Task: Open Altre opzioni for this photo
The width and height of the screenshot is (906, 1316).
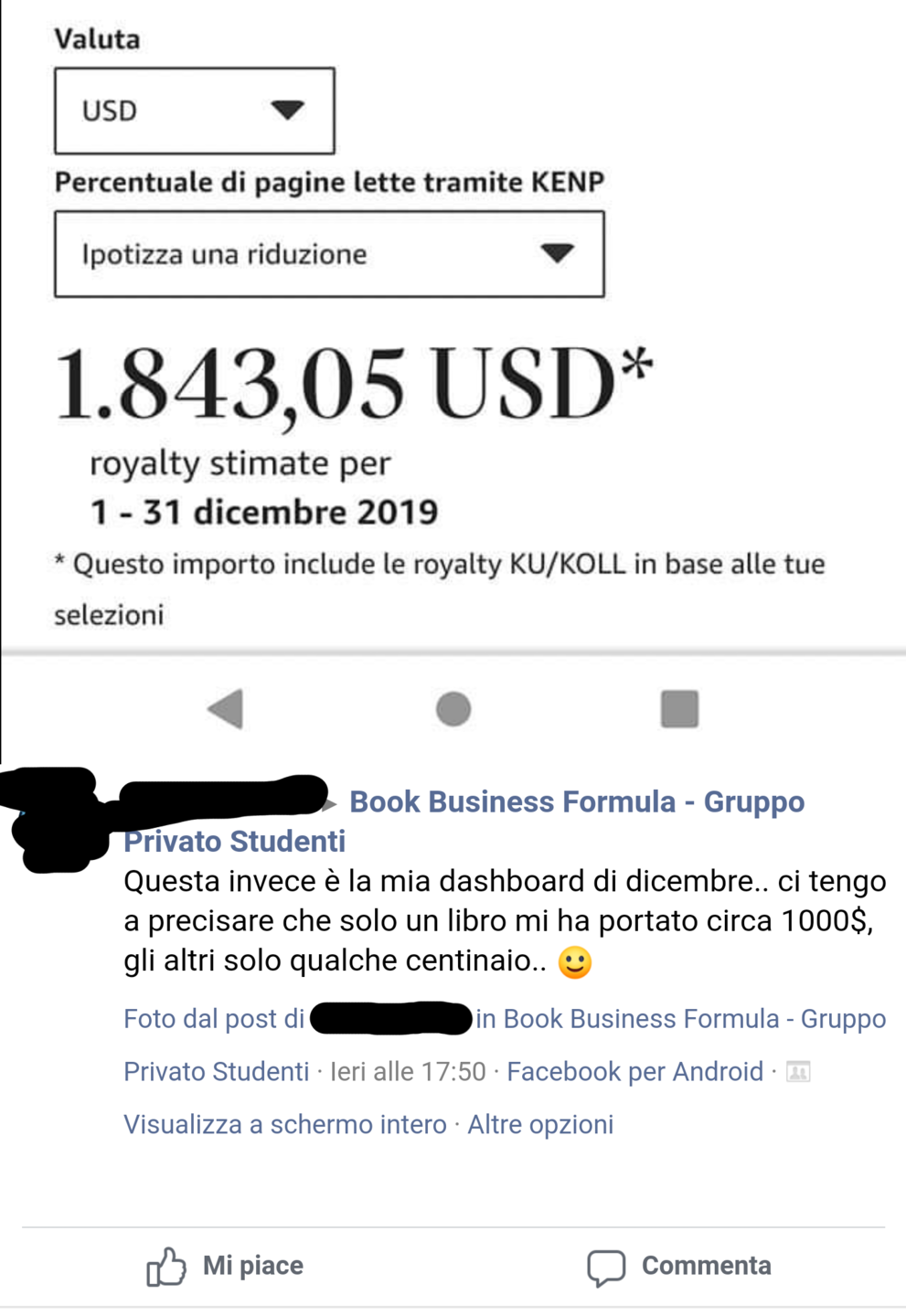Action: tap(540, 1125)
